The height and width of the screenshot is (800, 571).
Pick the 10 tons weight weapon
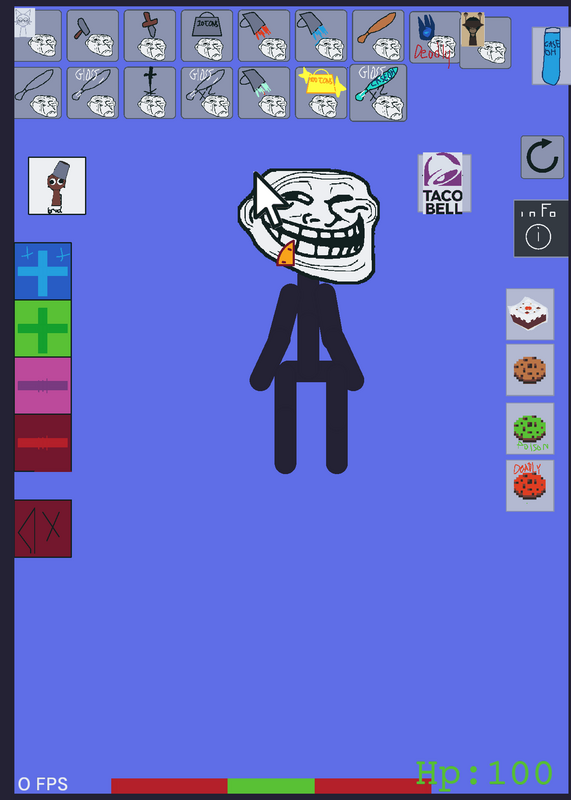pyautogui.click(x=207, y=36)
